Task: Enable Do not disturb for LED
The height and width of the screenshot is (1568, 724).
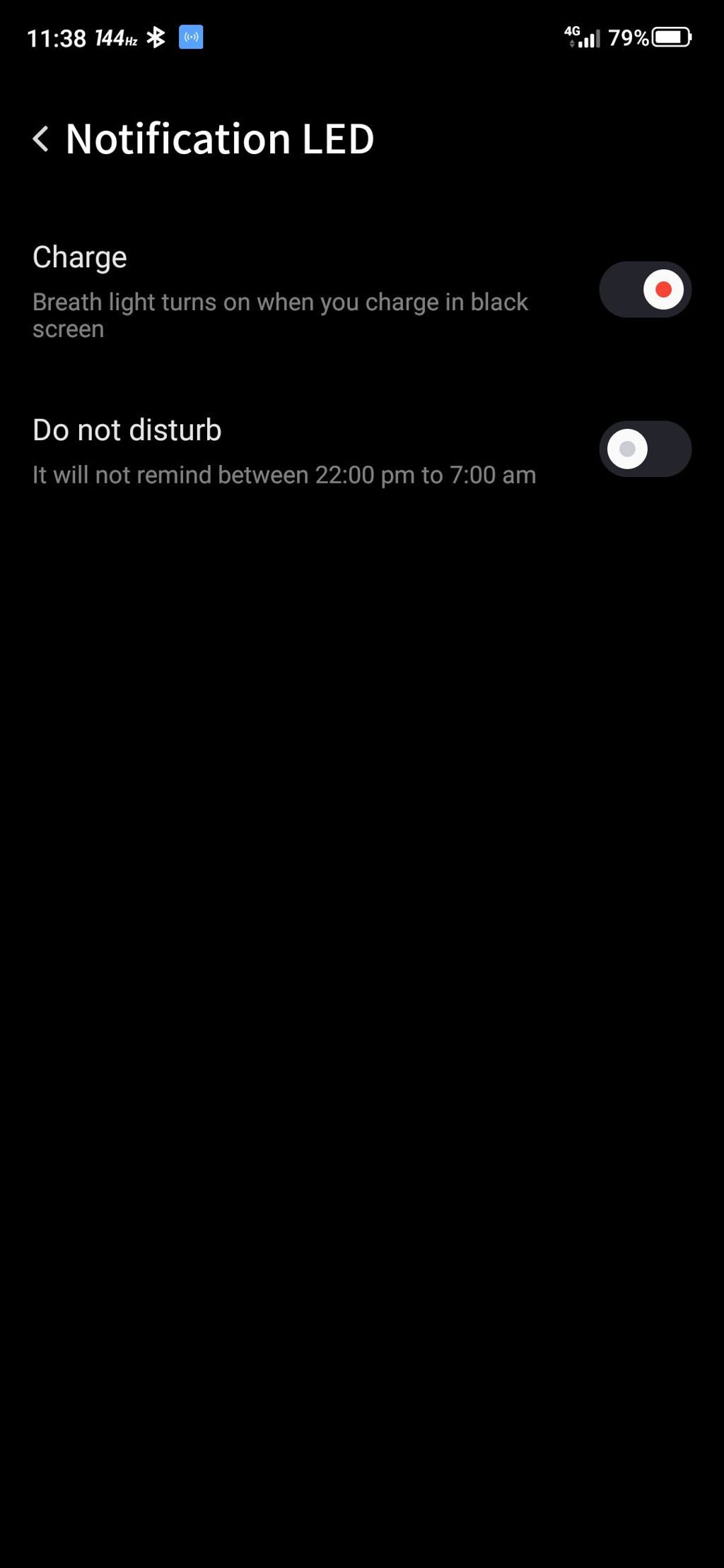Action: pos(645,449)
